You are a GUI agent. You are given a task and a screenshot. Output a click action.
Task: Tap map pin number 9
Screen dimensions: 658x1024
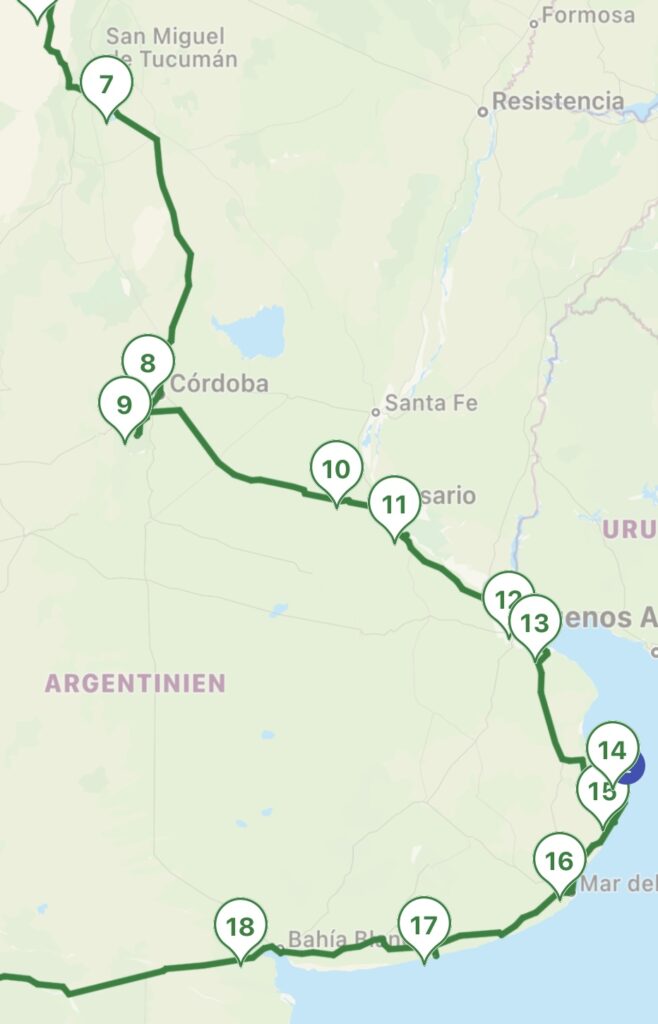pyautogui.click(x=124, y=405)
